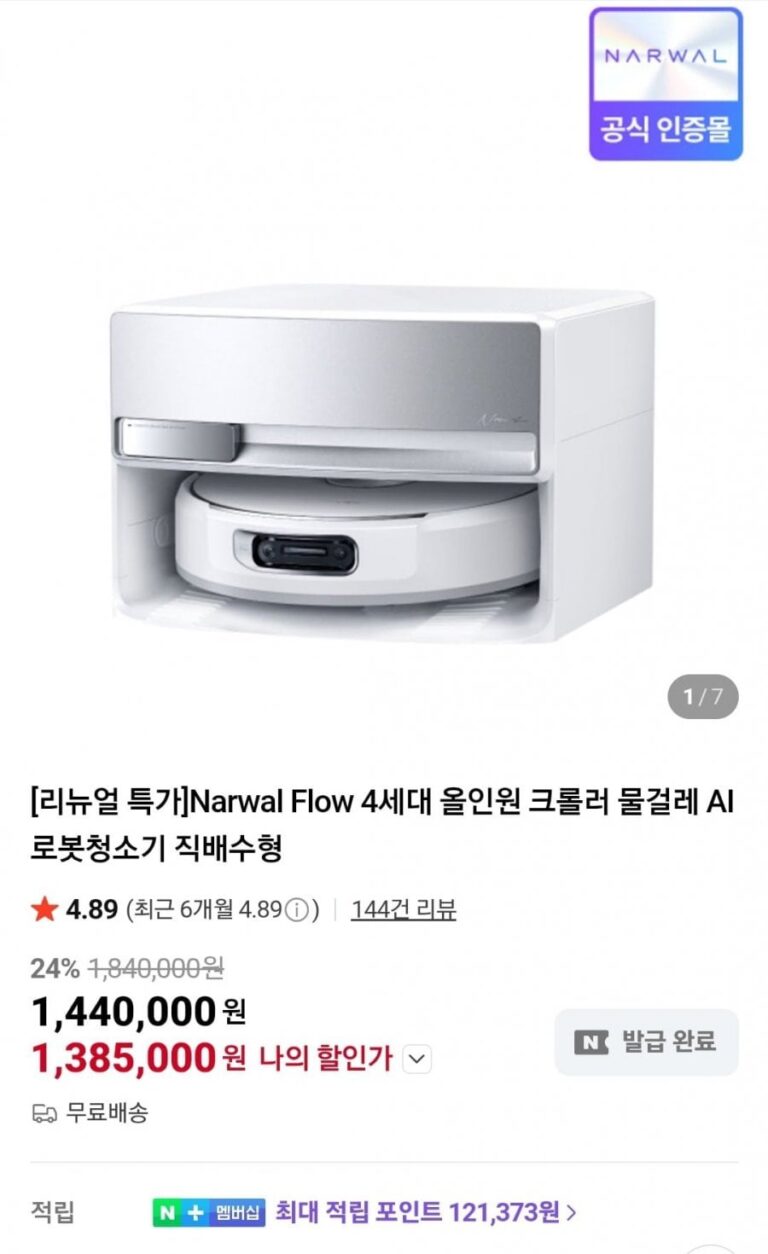Open the 144건 리뷰 reviews link
Image resolution: width=768 pixels, height=1254 pixels.
tap(403, 910)
